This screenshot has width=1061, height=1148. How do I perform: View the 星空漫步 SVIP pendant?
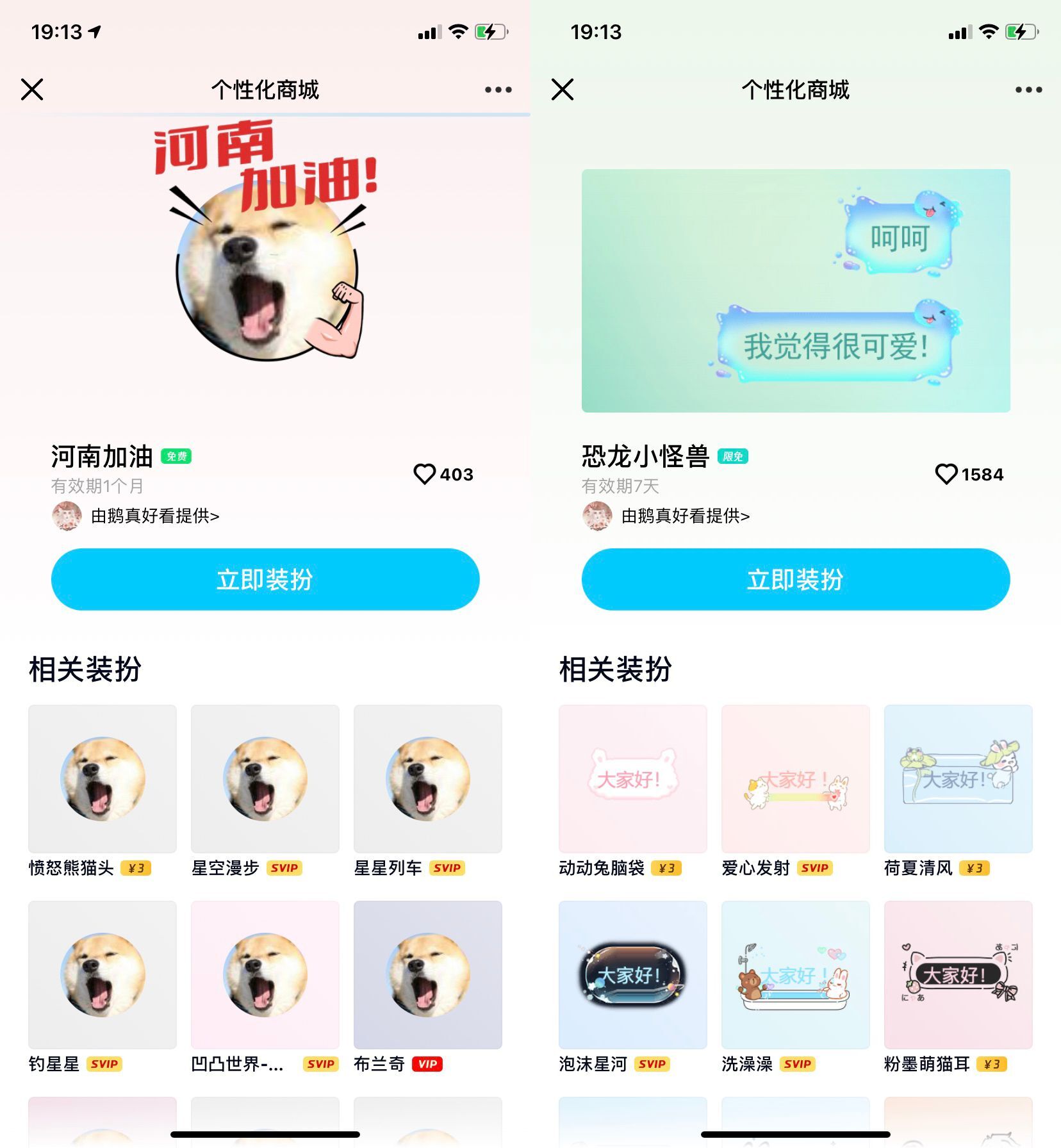coord(265,779)
